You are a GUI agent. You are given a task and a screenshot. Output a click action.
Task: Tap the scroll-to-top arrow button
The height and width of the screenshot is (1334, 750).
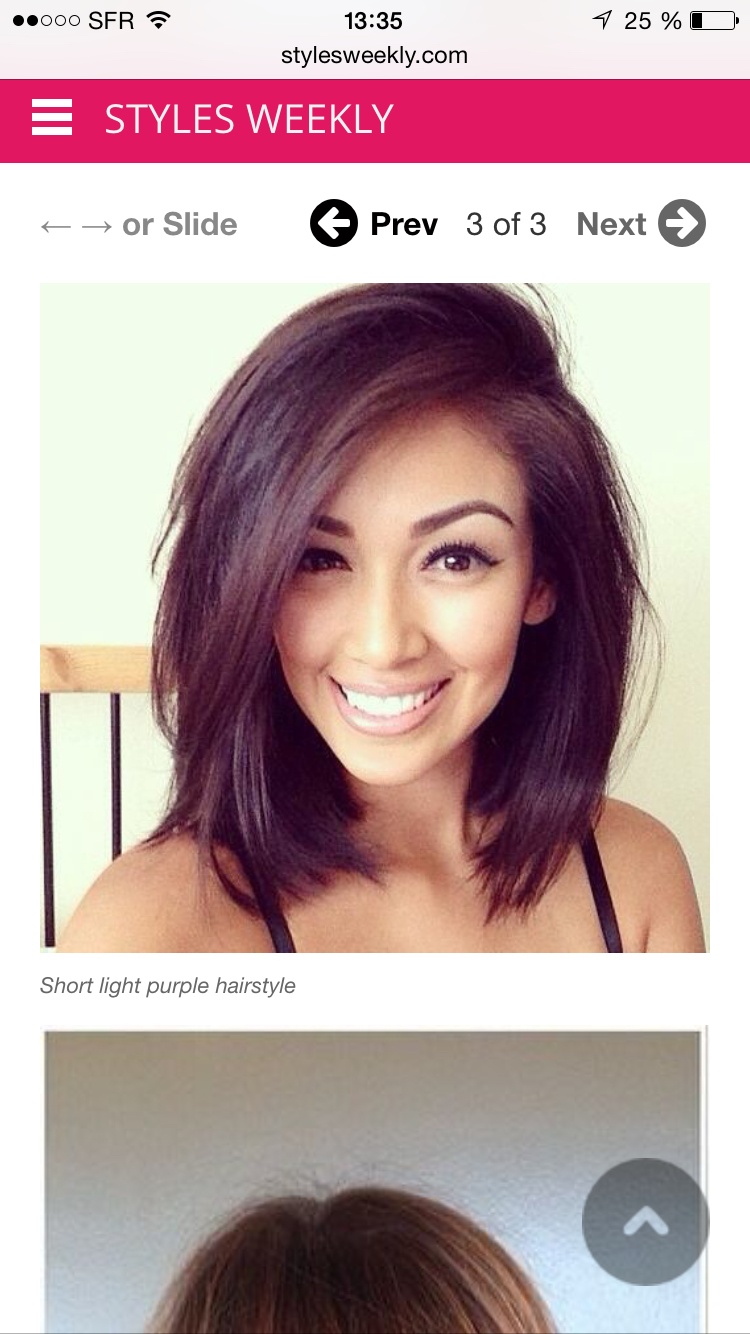tap(646, 1221)
